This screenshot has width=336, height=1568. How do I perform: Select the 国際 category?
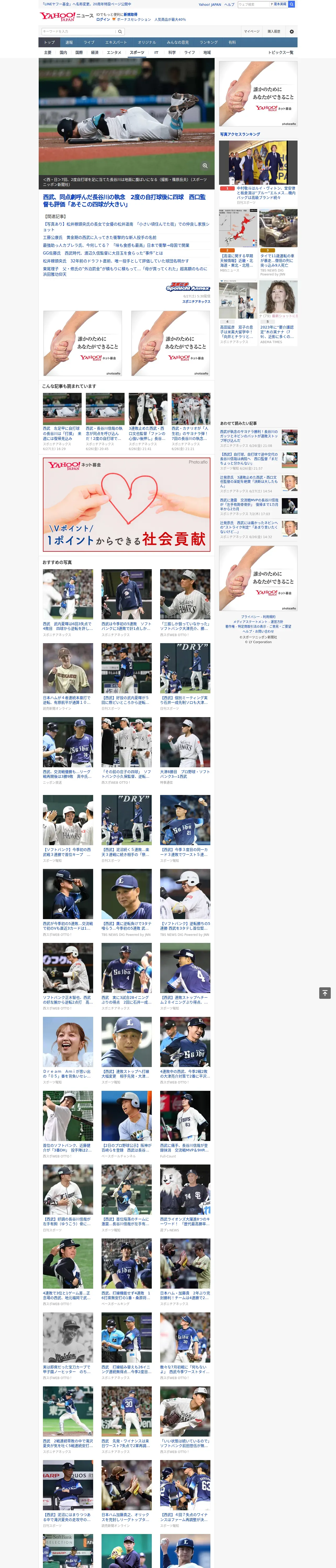(79, 52)
